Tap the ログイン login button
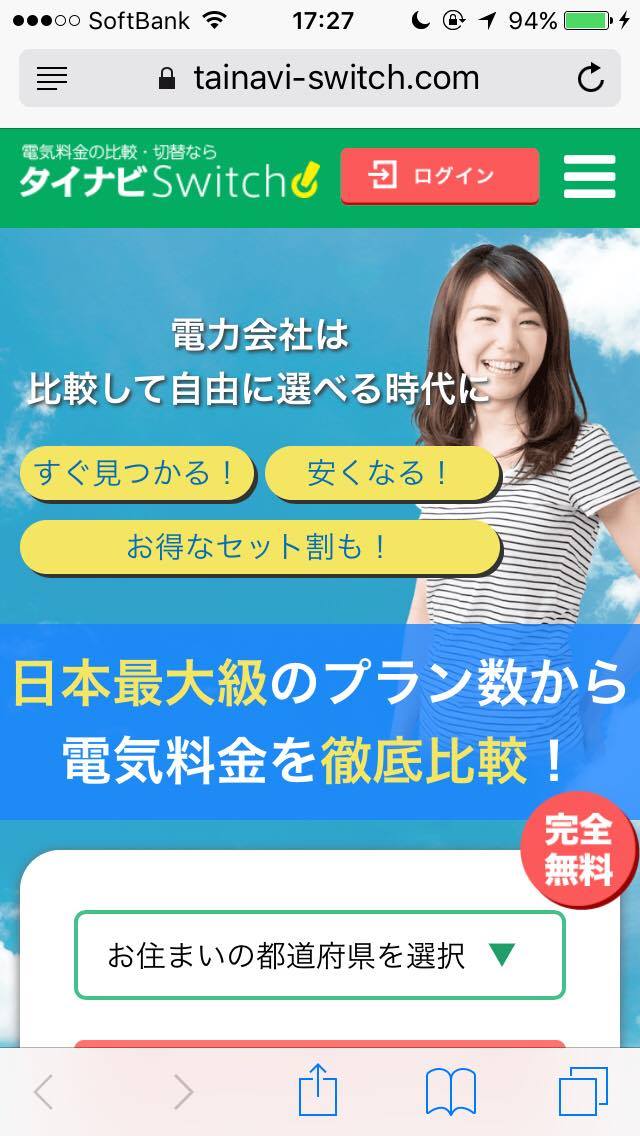 [x=439, y=176]
